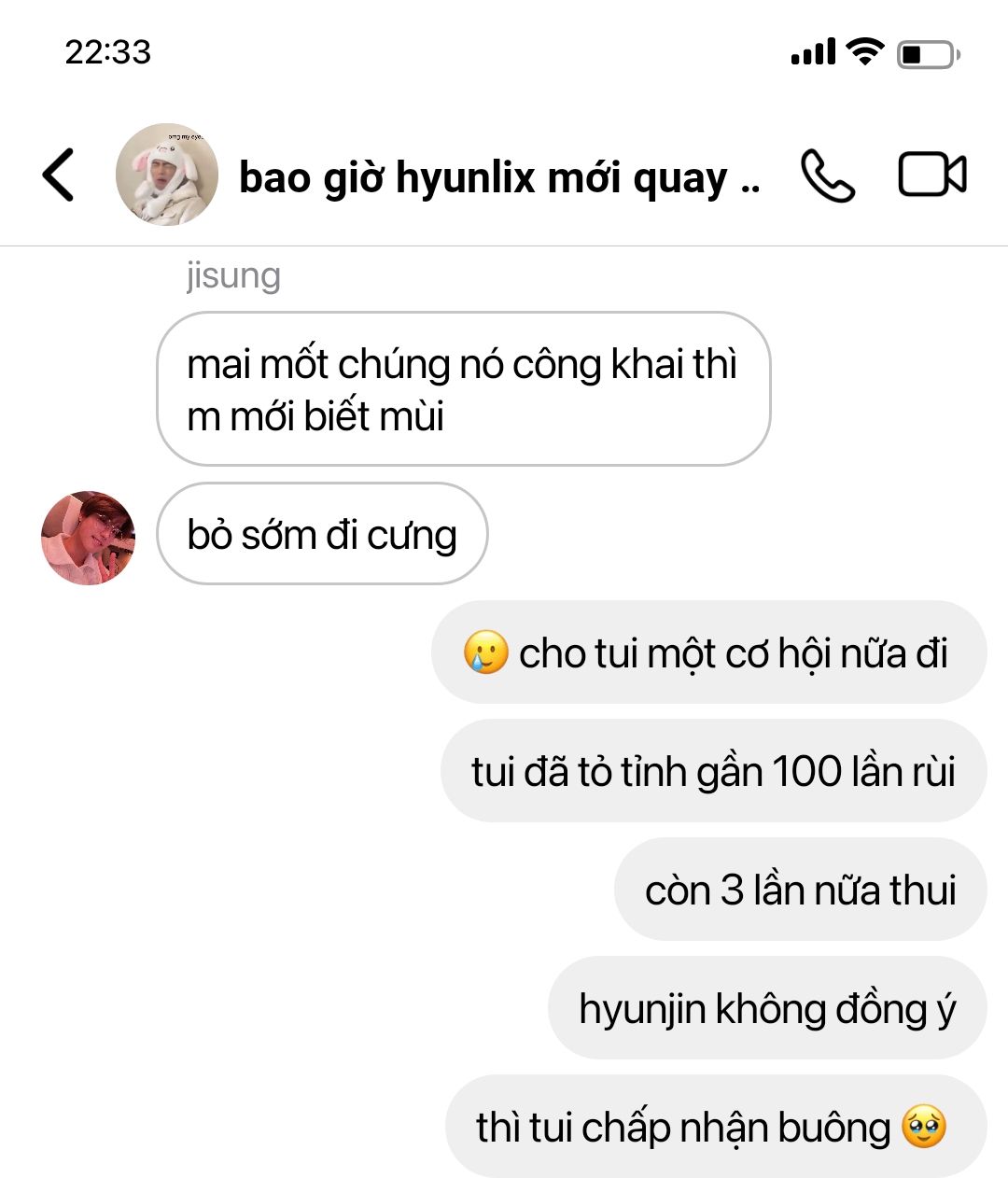Start a voice call in this chat

pyautogui.click(x=827, y=175)
